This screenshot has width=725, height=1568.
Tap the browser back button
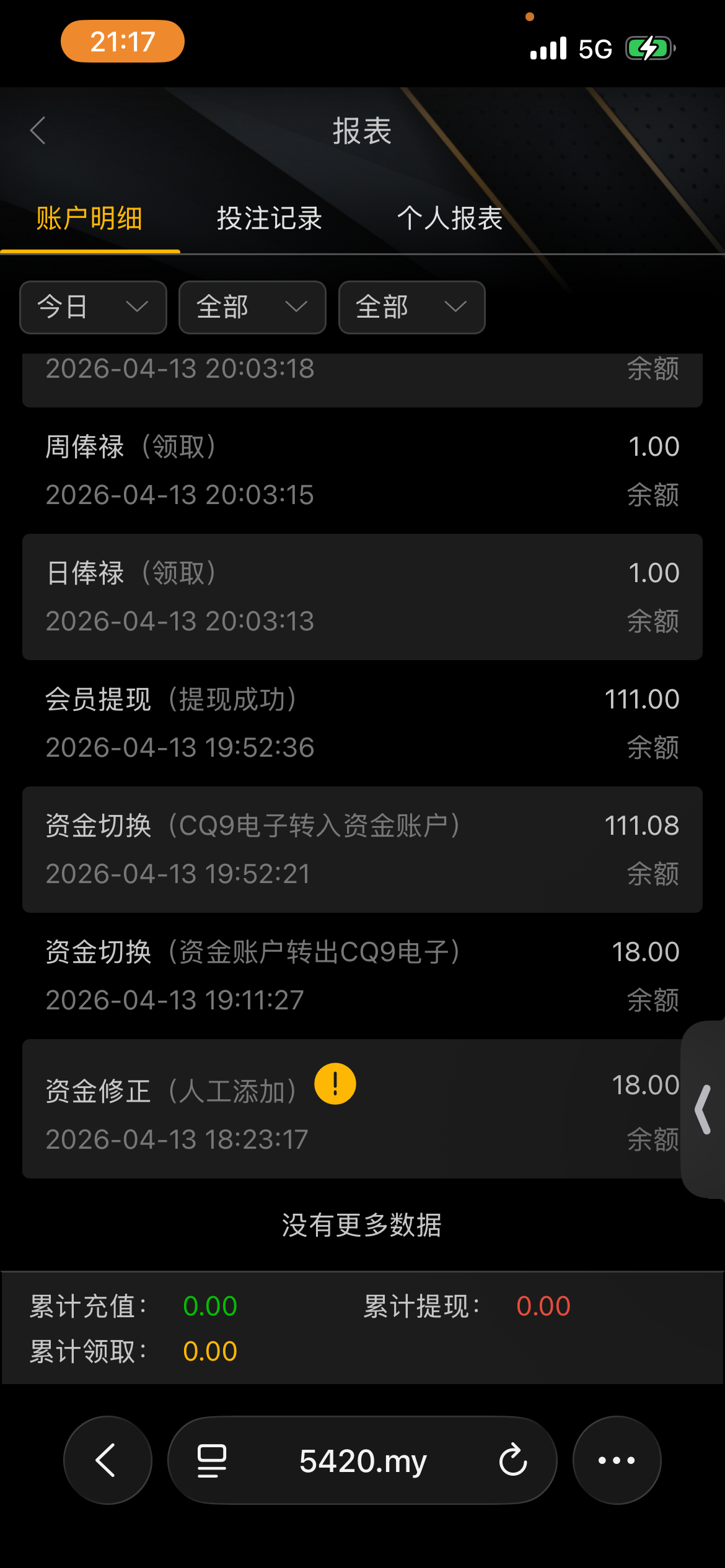point(107,1460)
